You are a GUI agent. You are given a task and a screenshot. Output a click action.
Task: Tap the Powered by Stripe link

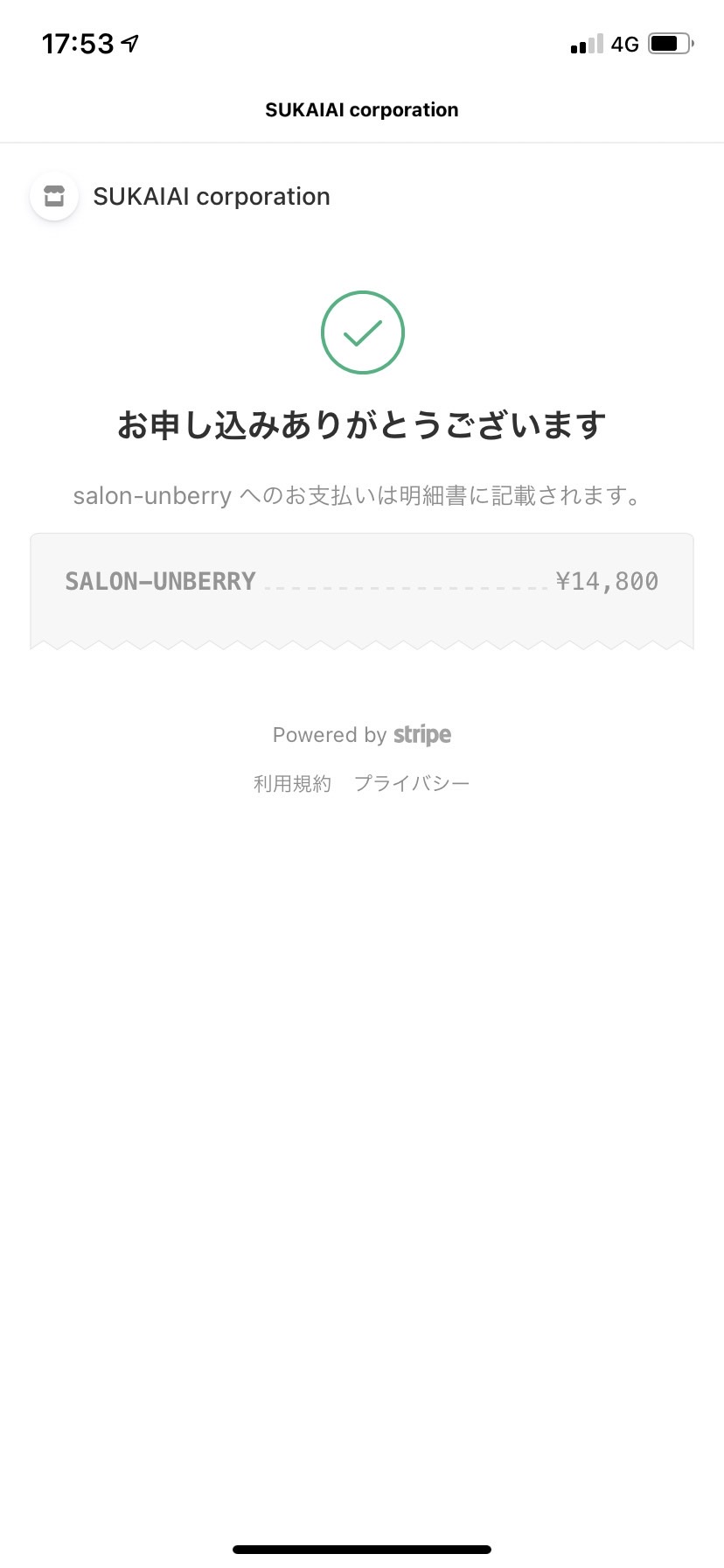point(362,735)
